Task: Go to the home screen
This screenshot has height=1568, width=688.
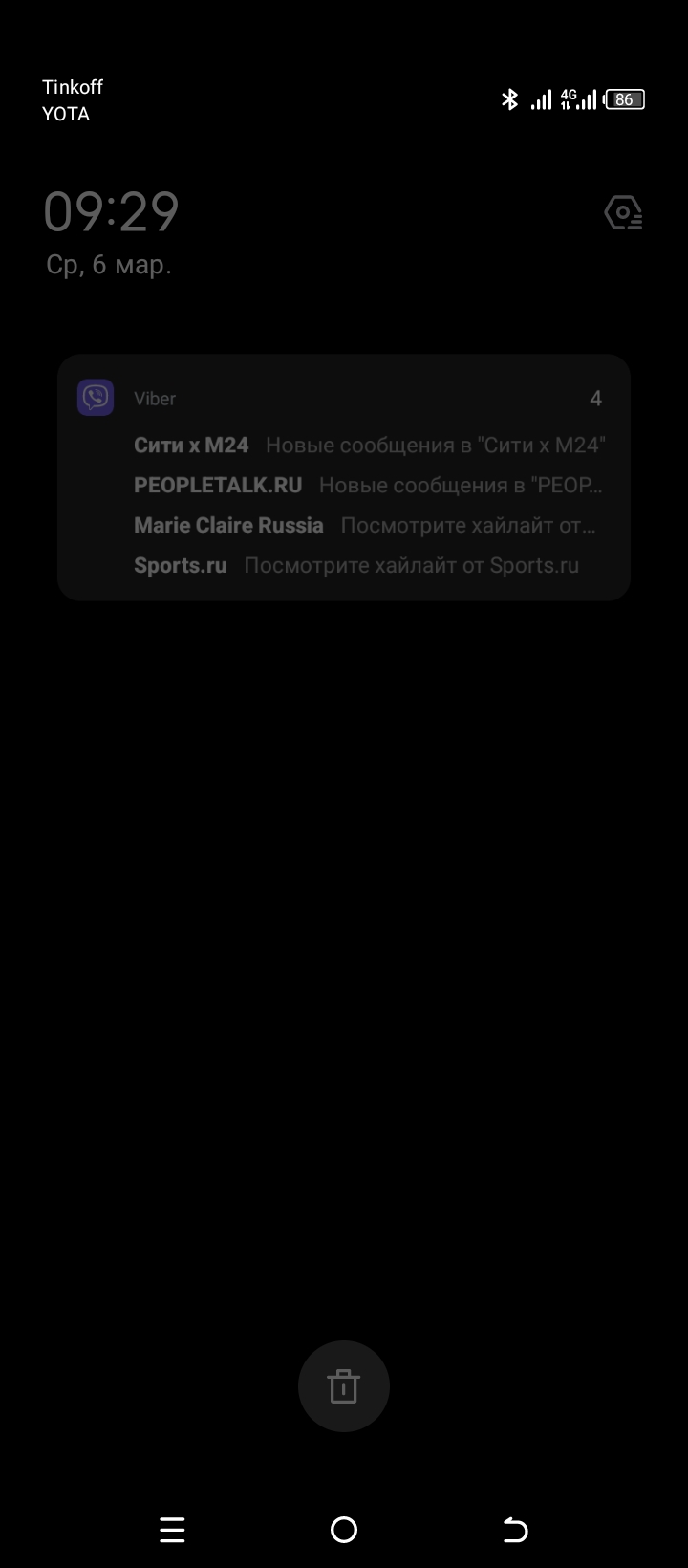Action: point(344,1530)
